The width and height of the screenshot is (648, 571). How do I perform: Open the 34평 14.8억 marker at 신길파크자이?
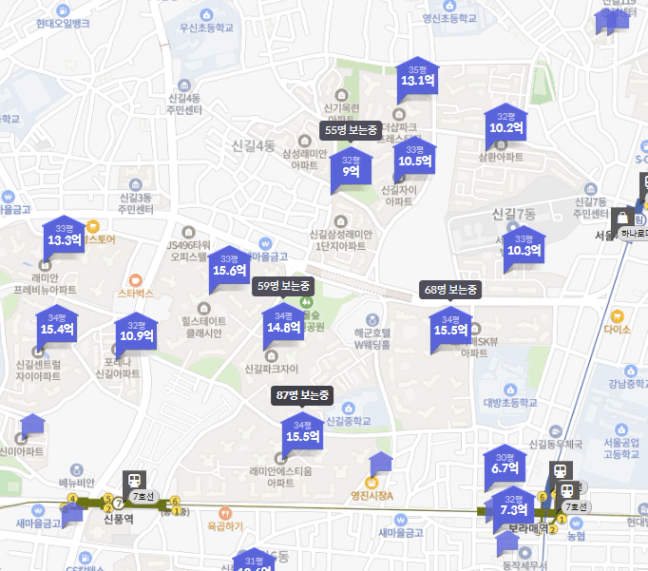(283, 324)
